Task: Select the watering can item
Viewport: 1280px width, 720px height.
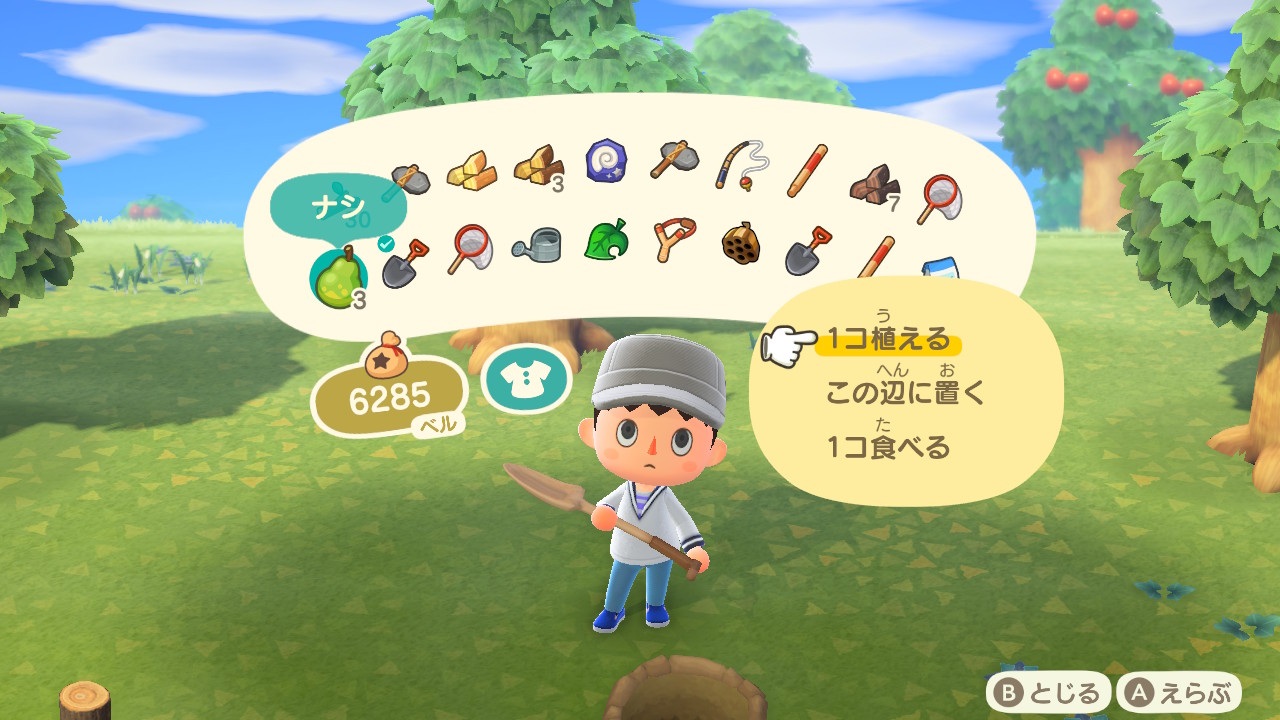Action: coord(537,246)
